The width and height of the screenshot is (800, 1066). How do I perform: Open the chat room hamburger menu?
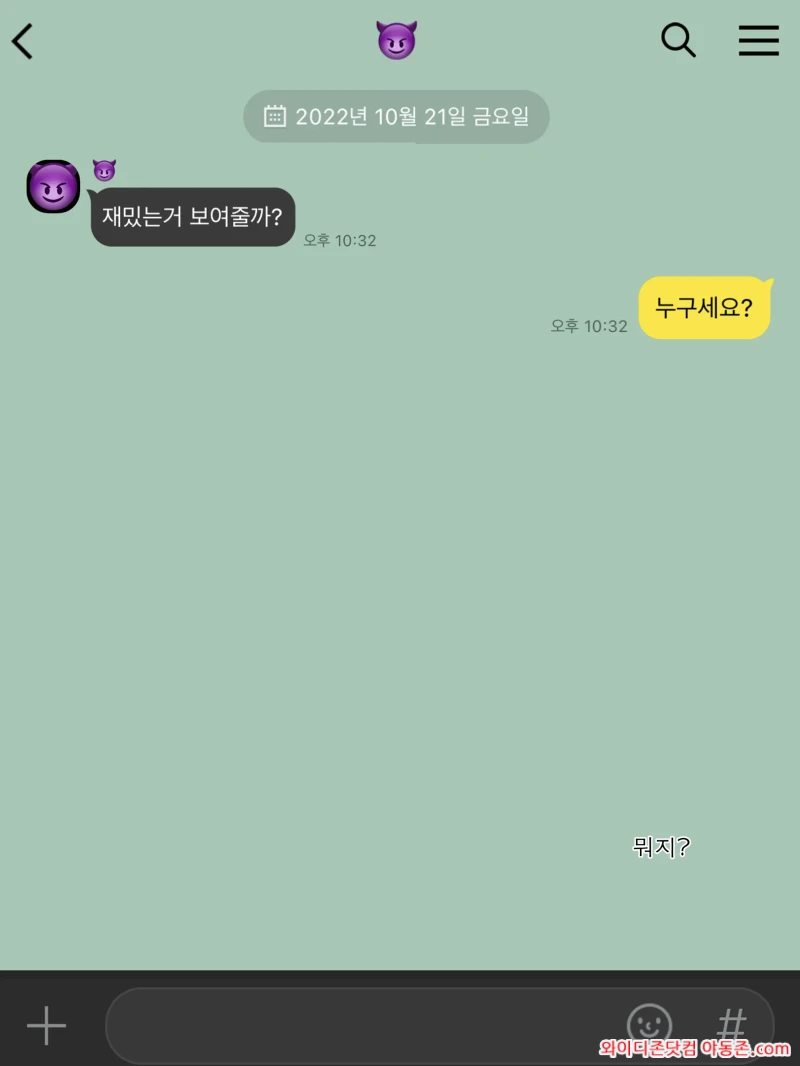[758, 40]
